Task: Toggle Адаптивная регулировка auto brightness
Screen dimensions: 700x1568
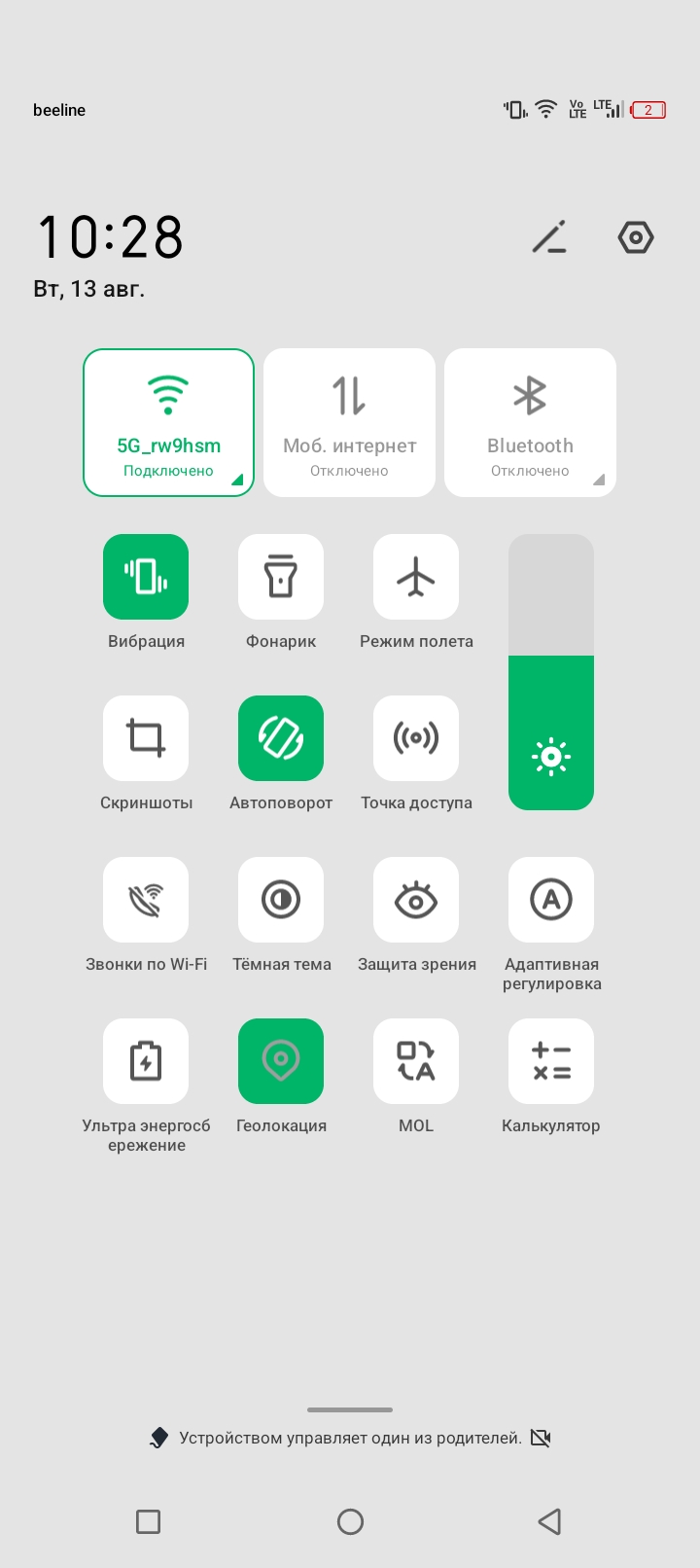Action: (x=551, y=900)
